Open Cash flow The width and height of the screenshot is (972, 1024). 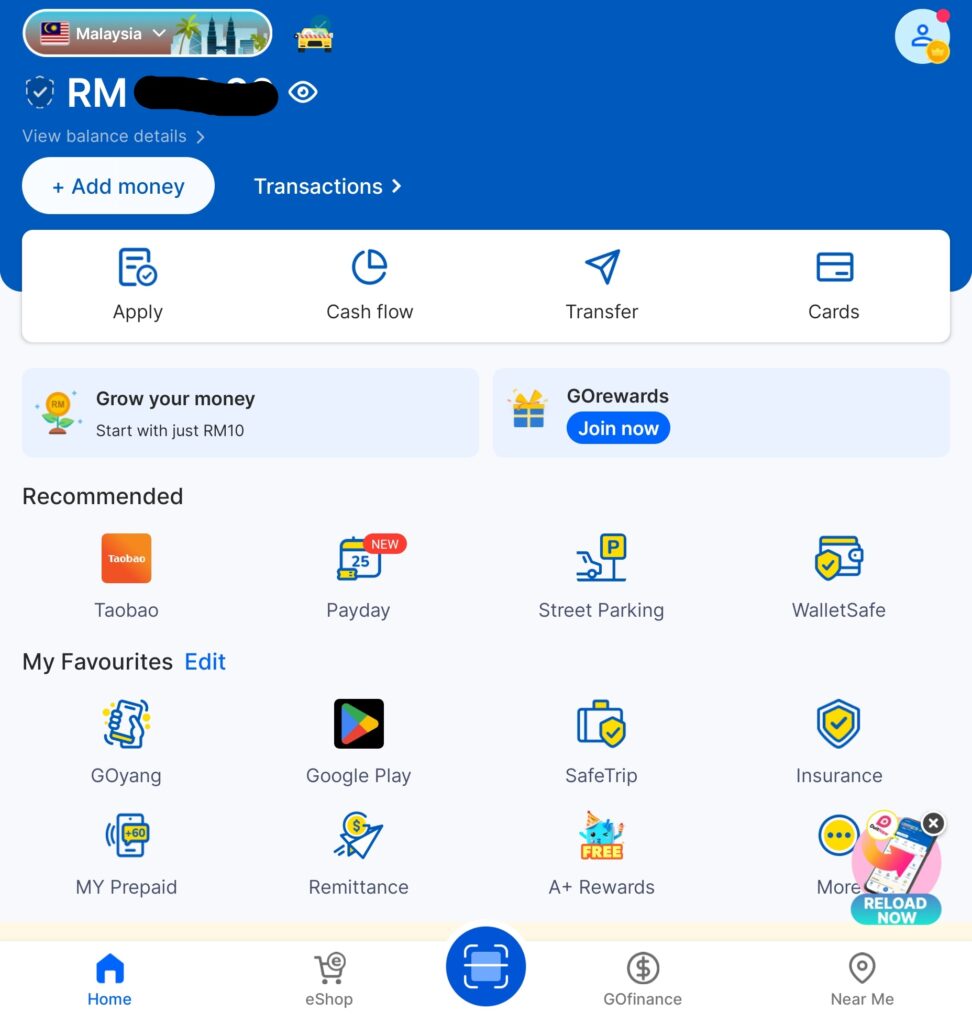[369, 285]
